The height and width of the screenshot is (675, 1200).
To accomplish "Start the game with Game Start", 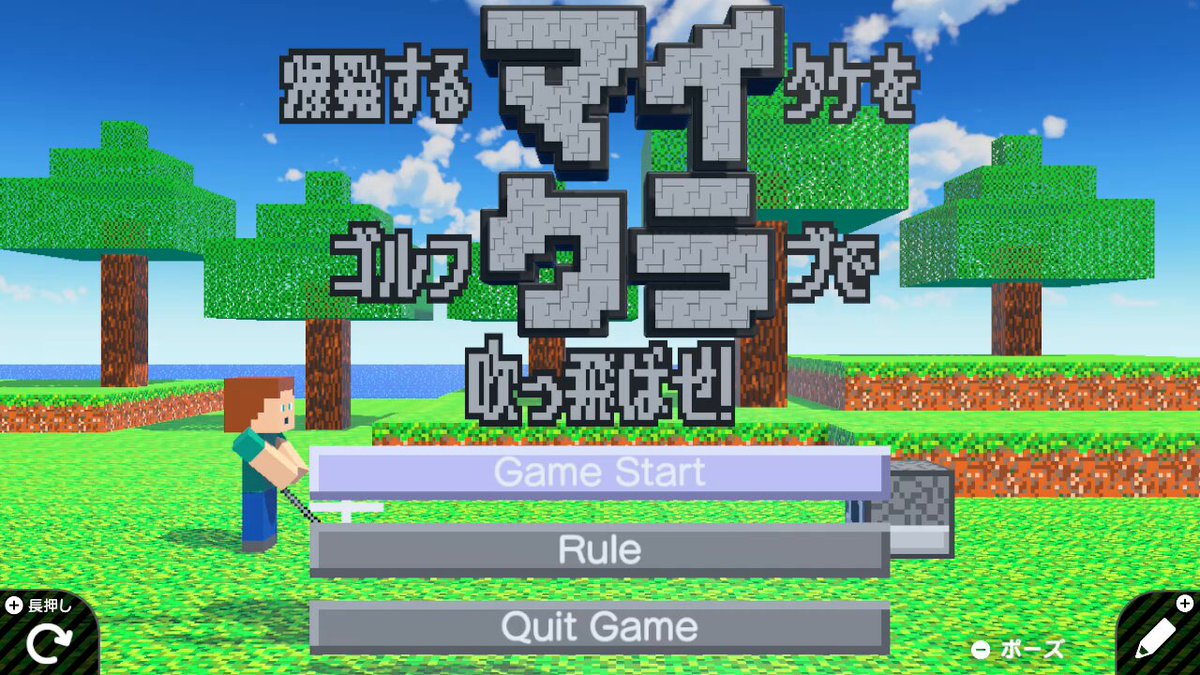I will coord(599,472).
